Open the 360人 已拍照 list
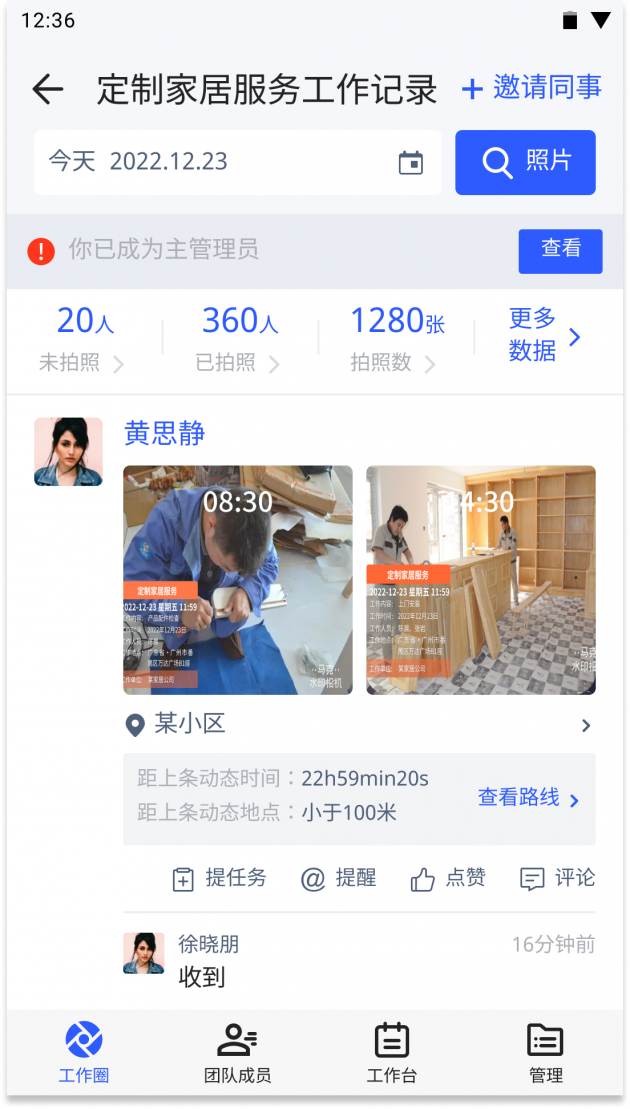This screenshot has width=630, height=1109. [x=239, y=340]
